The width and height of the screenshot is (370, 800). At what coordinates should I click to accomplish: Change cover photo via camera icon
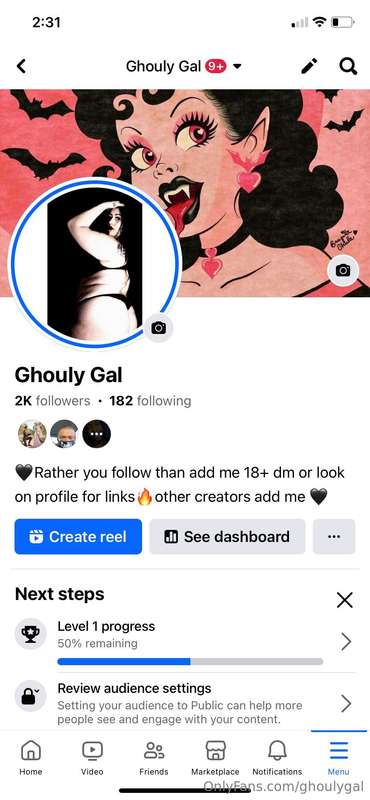[343, 270]
